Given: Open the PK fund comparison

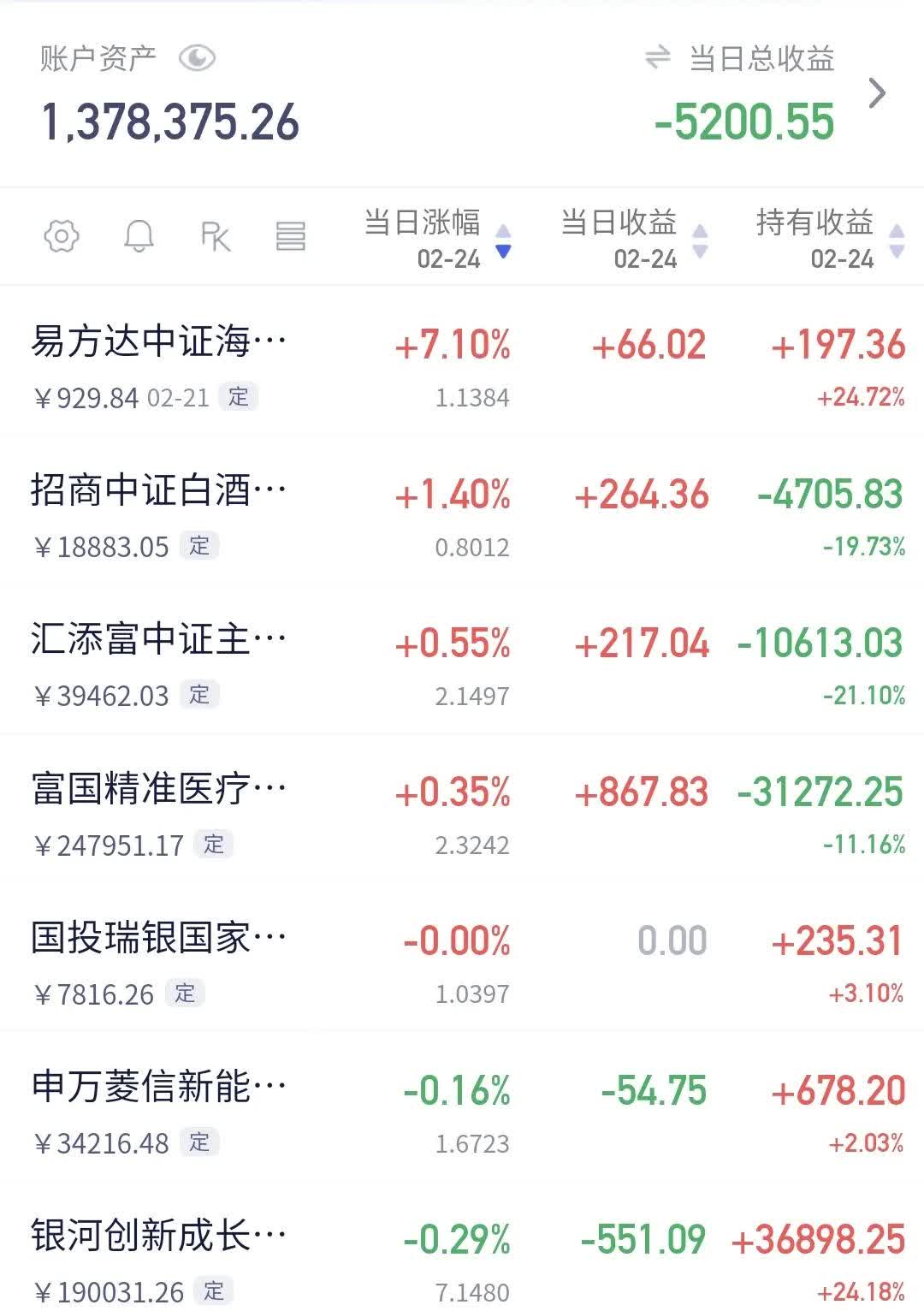Looking at the screenshot, I should [215, 235].
